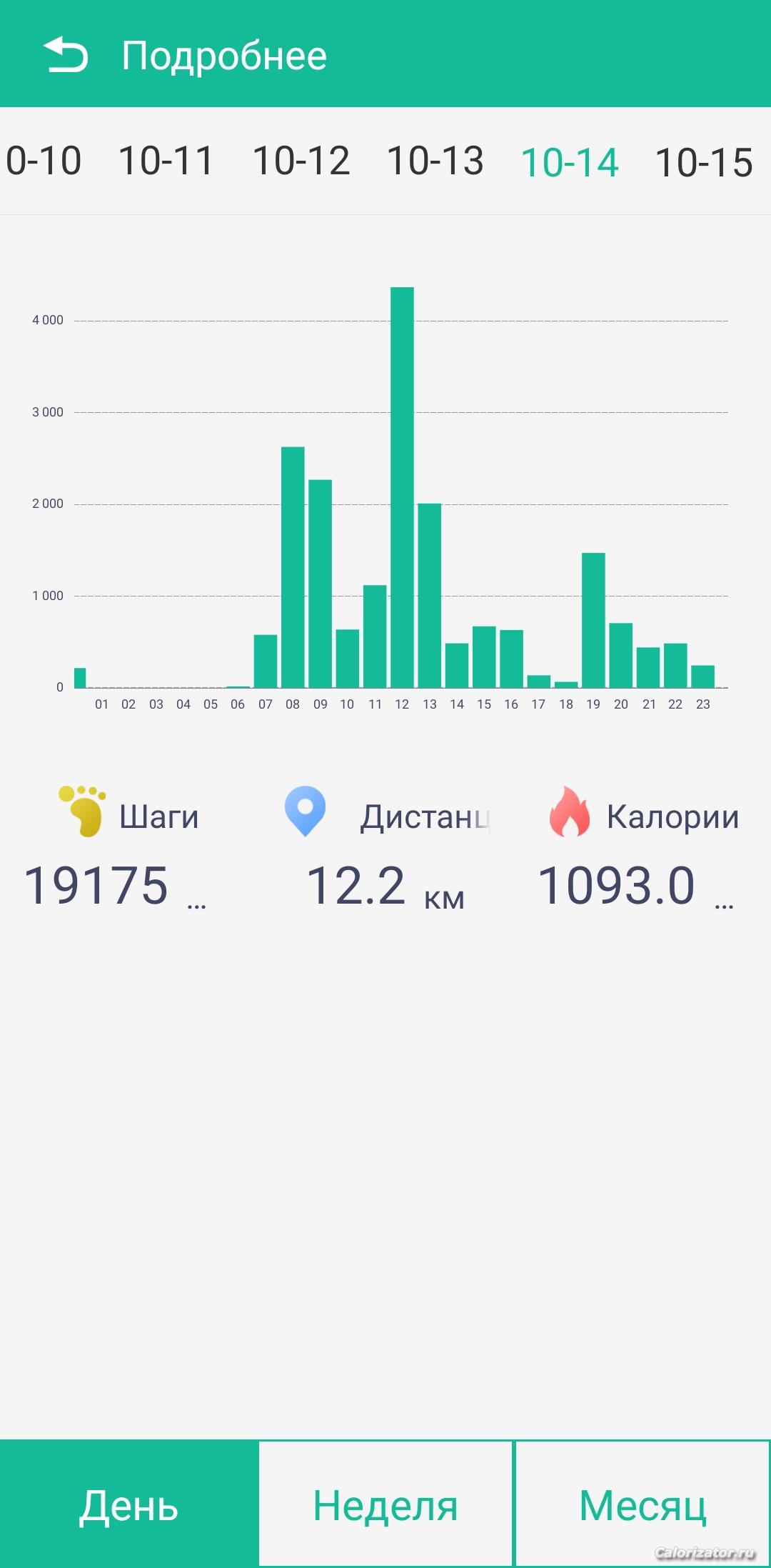Go back using the arrow icon
The height and width of the screenshot is (1568, 771).
(x=66, y=55)
